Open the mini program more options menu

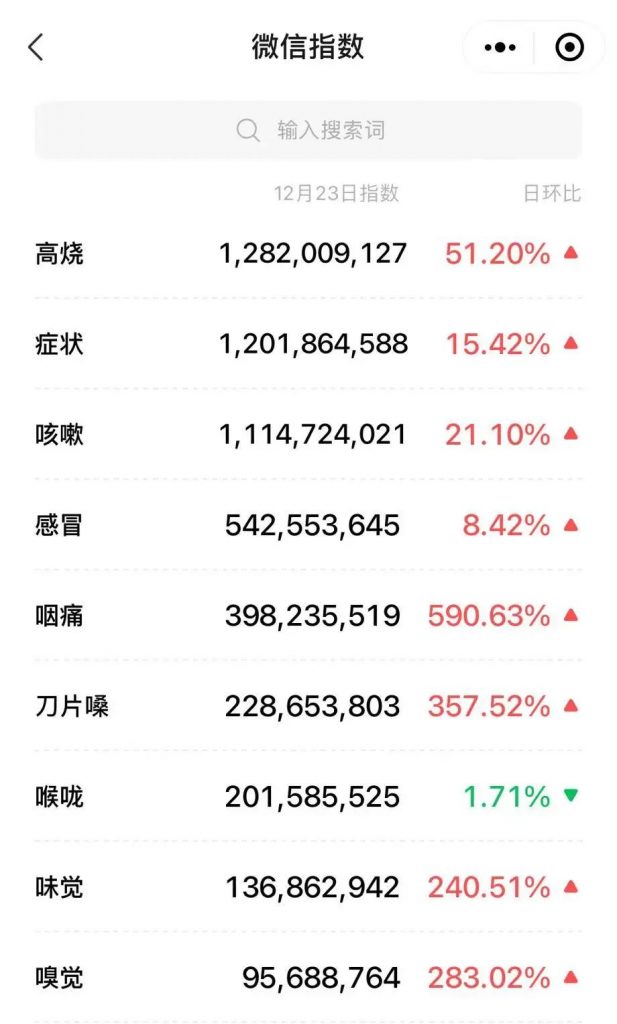[x=499, y=47]
